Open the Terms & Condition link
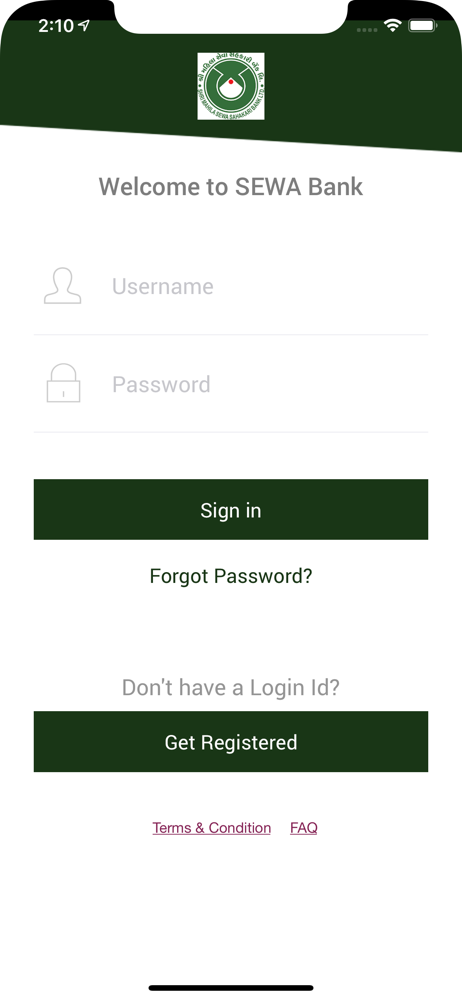The image size is (462, 1000). click(x=211, y=828)
